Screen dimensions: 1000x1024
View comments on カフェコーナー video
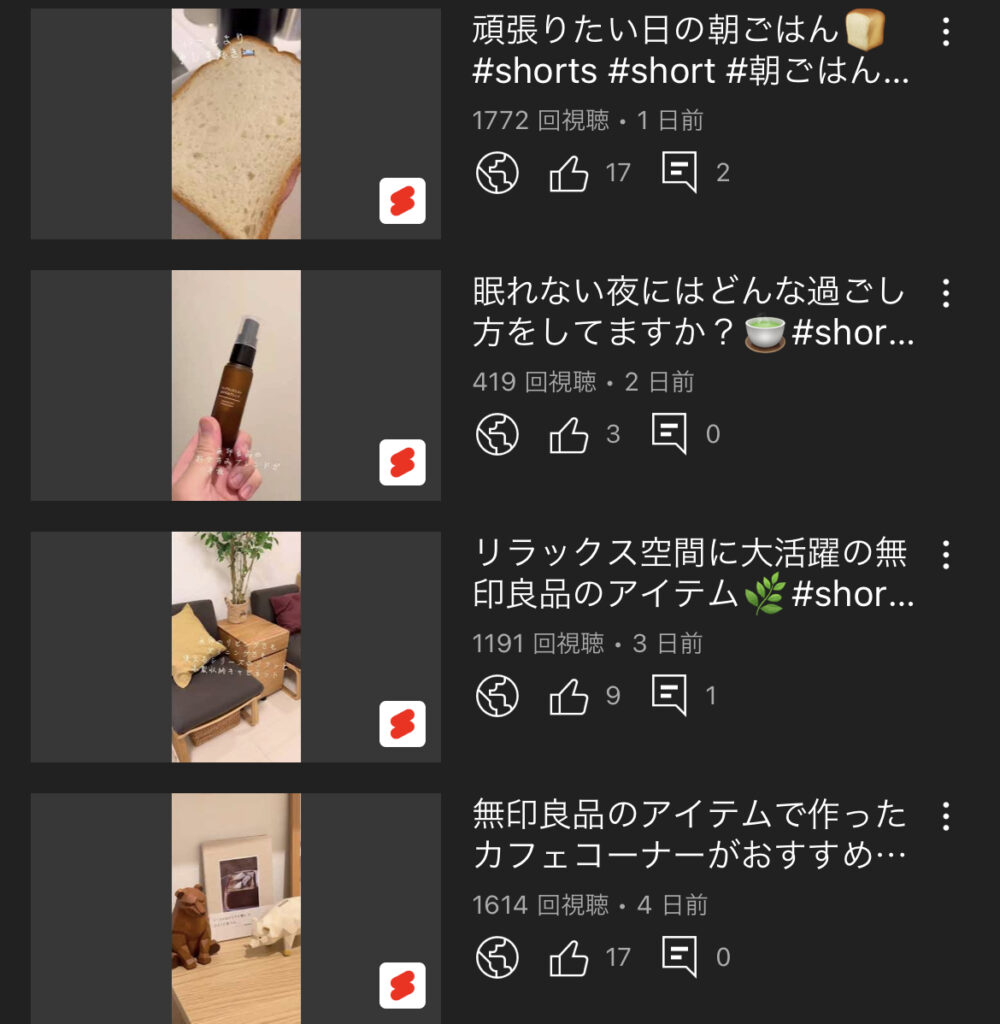680,957
